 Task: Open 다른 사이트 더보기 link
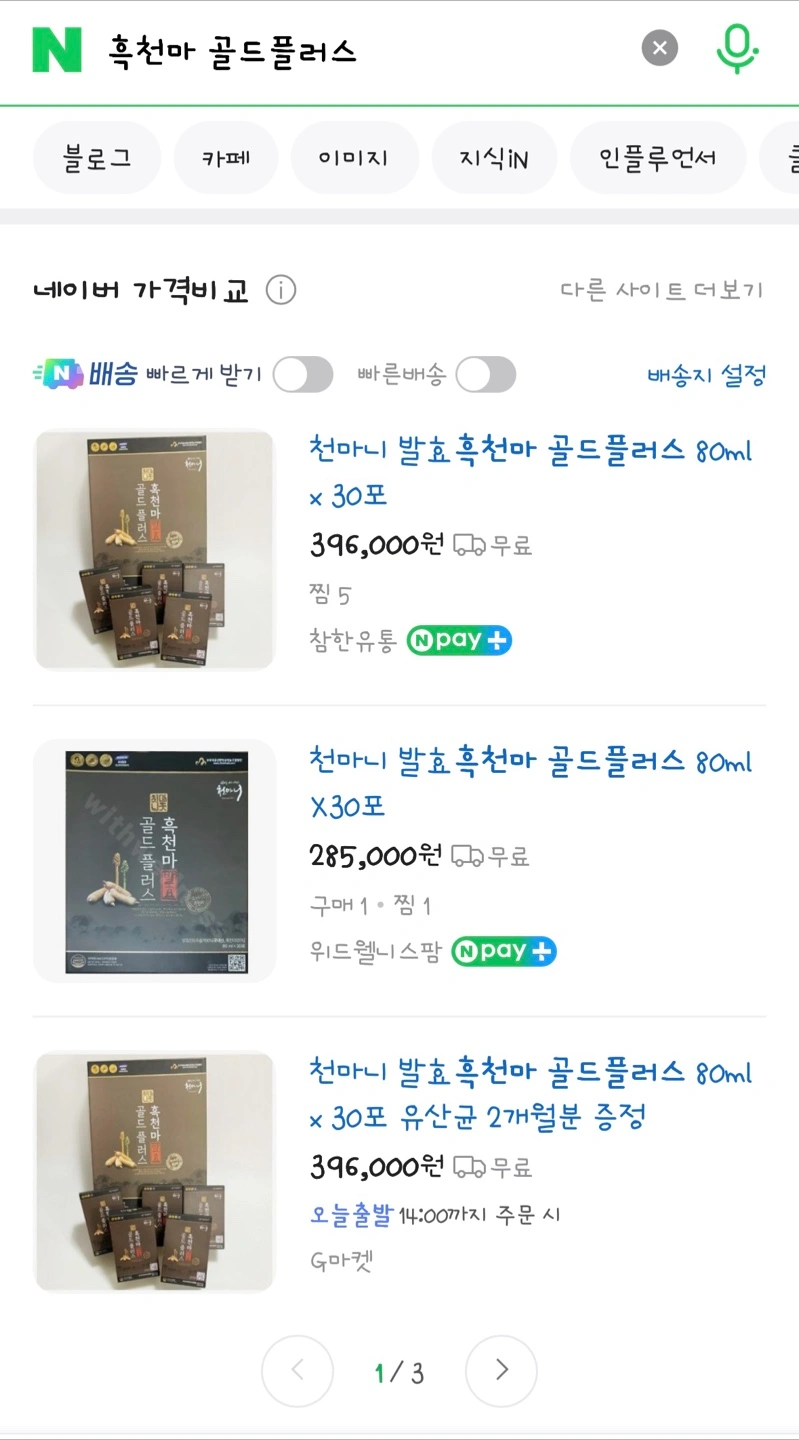(662, 291)
